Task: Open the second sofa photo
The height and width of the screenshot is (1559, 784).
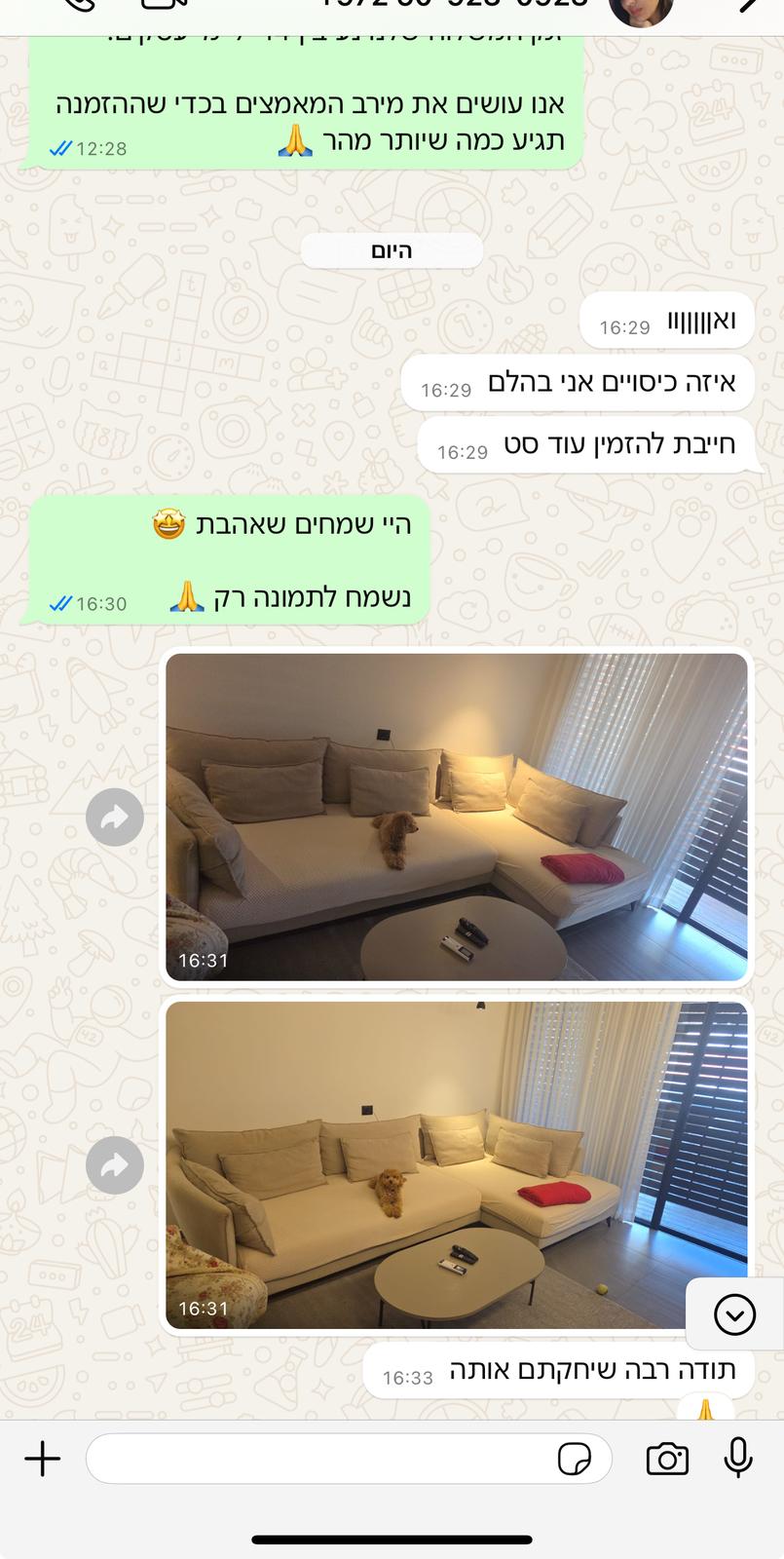Action: 457,1165
